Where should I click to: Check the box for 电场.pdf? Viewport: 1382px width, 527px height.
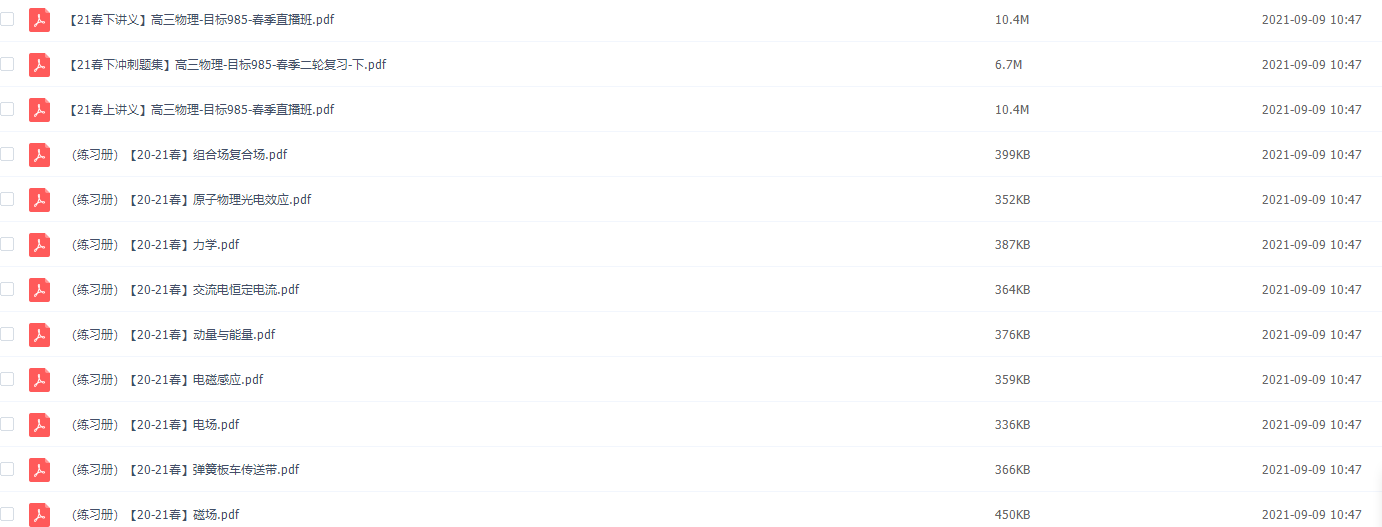coord(7,424)
